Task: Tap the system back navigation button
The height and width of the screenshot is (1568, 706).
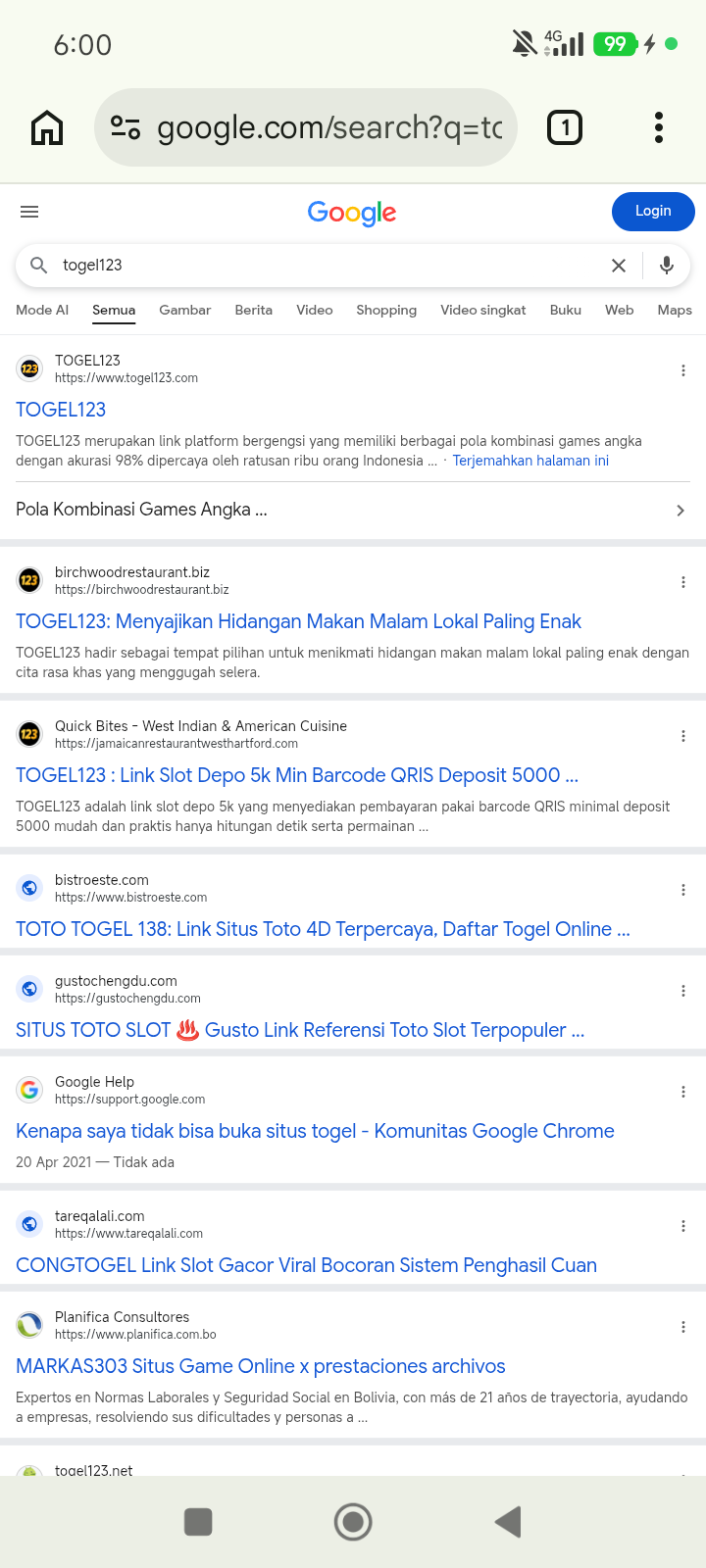Action: [x=508, y=1522]
